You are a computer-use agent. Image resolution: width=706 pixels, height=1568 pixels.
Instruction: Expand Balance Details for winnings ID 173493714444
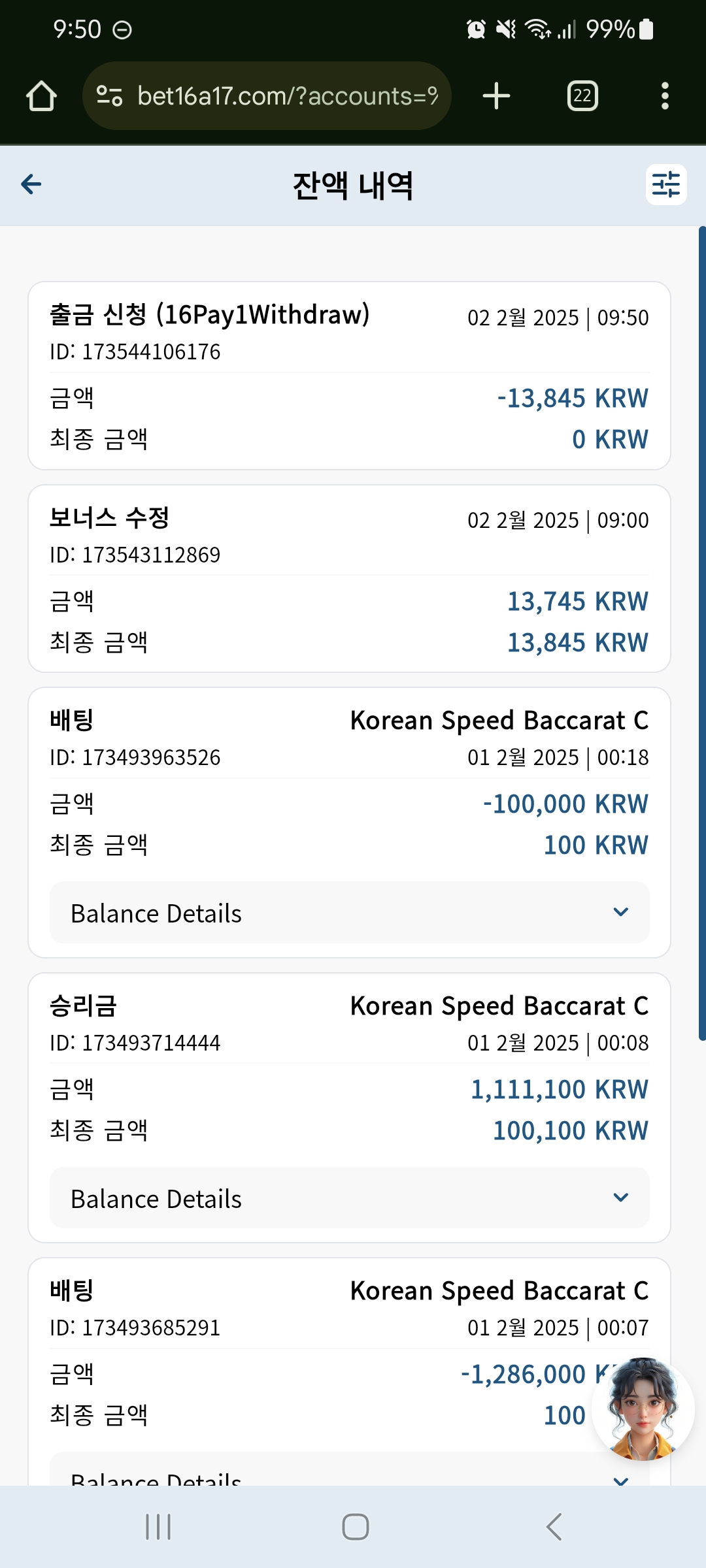pos(349,1198)
